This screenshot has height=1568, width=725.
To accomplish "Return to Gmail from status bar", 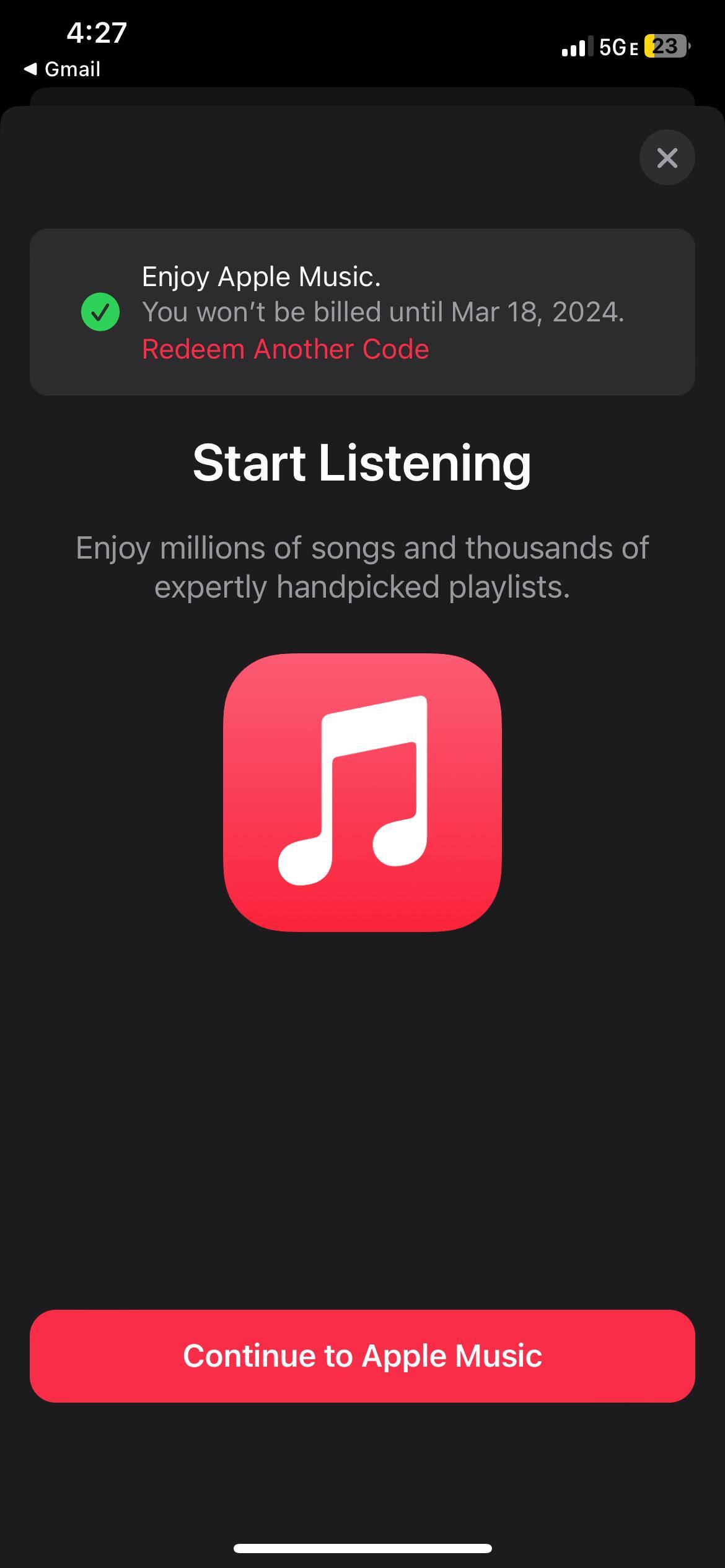I will tap(63, 69).
